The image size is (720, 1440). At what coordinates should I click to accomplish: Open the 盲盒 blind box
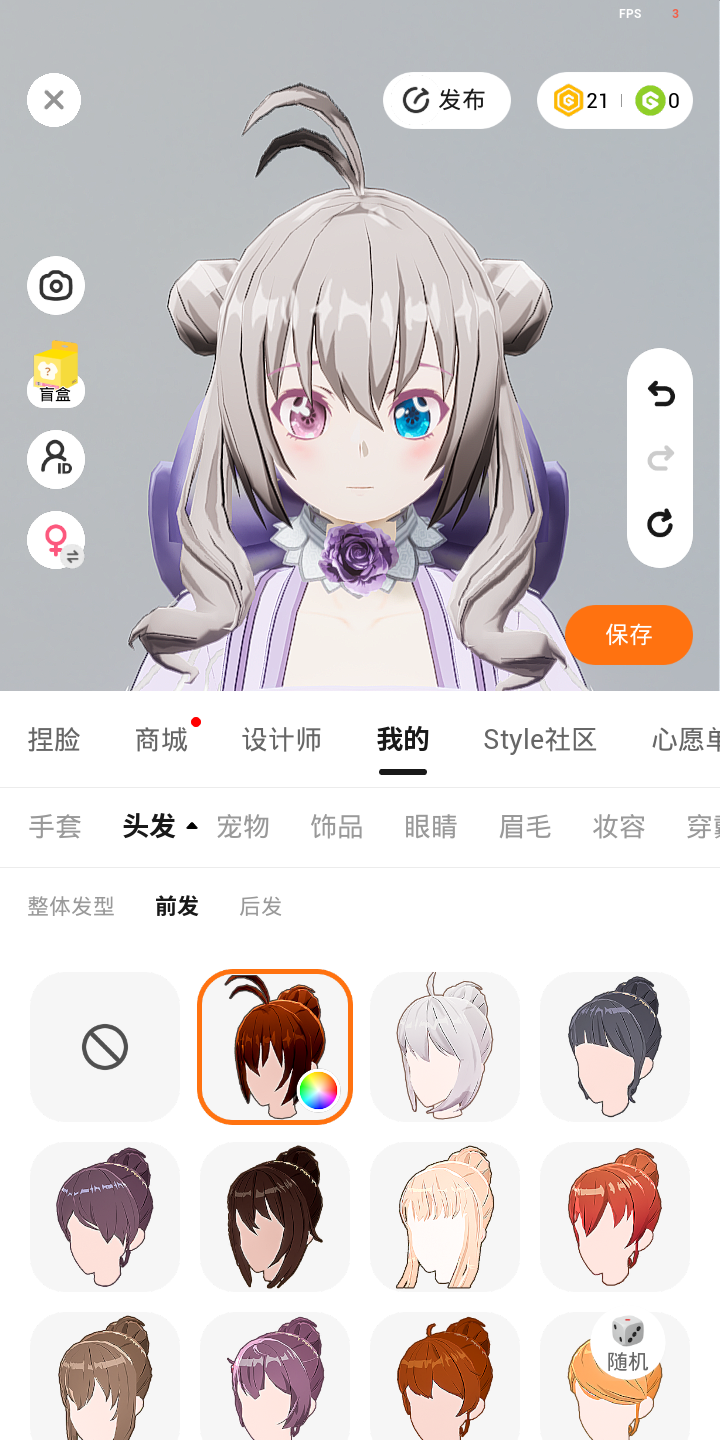56,376
